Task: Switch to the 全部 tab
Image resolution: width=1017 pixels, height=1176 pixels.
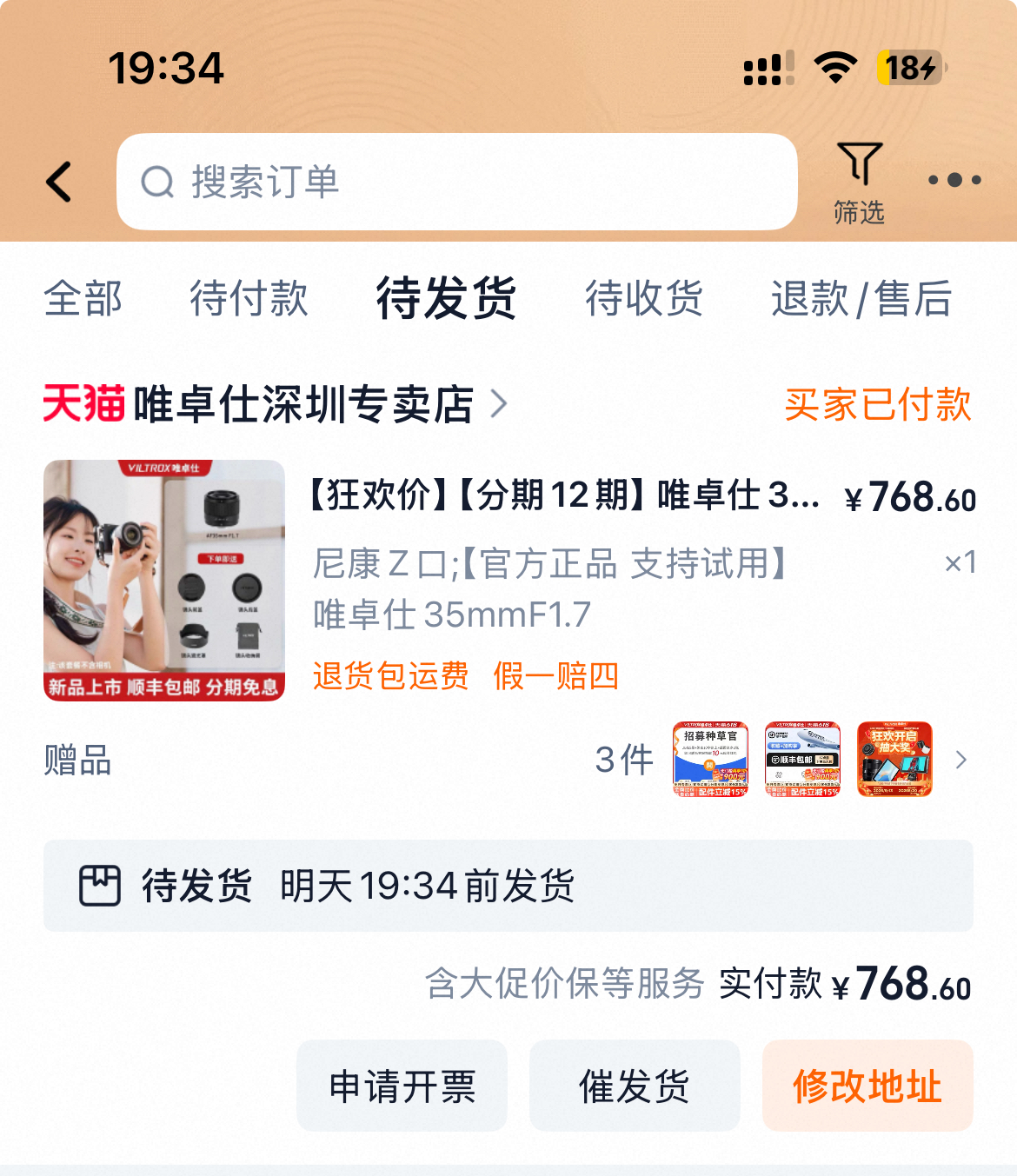Action: 83,299
